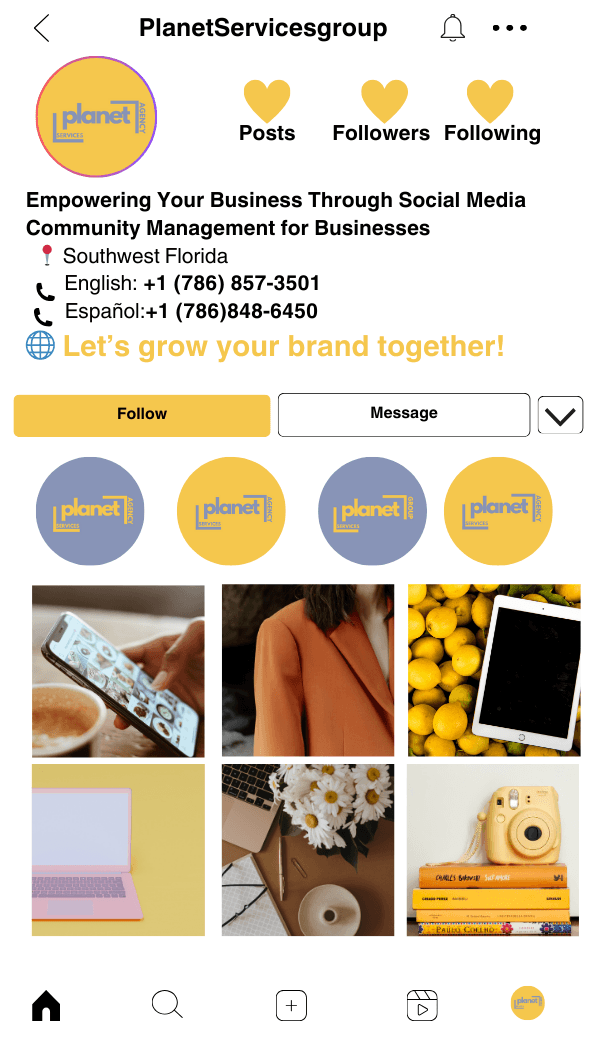Create a new post with plus icon
600x1050 pixels.
pos(291,1005)
